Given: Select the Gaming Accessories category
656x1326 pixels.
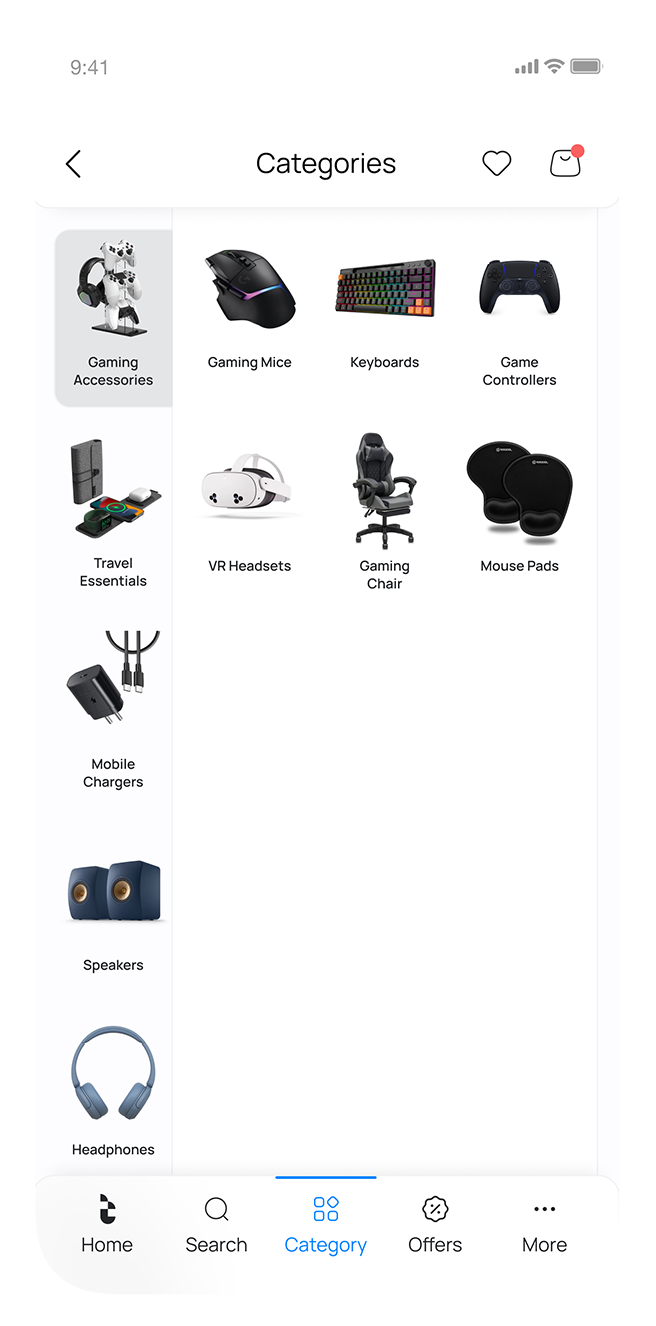Looking at the screenshot, I should (x=113, y=317).
